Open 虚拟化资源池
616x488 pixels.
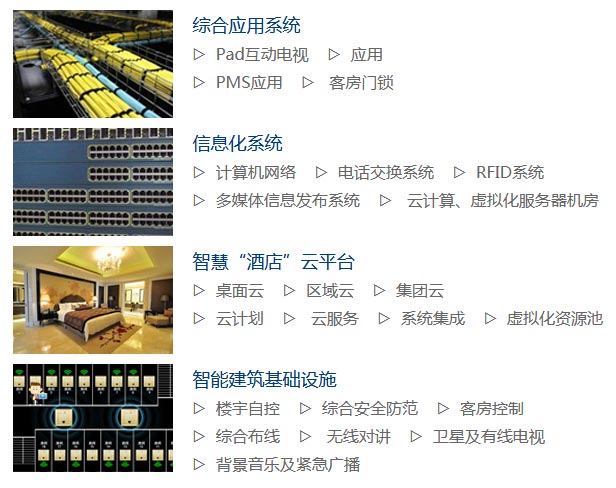[x=555, y=318]
